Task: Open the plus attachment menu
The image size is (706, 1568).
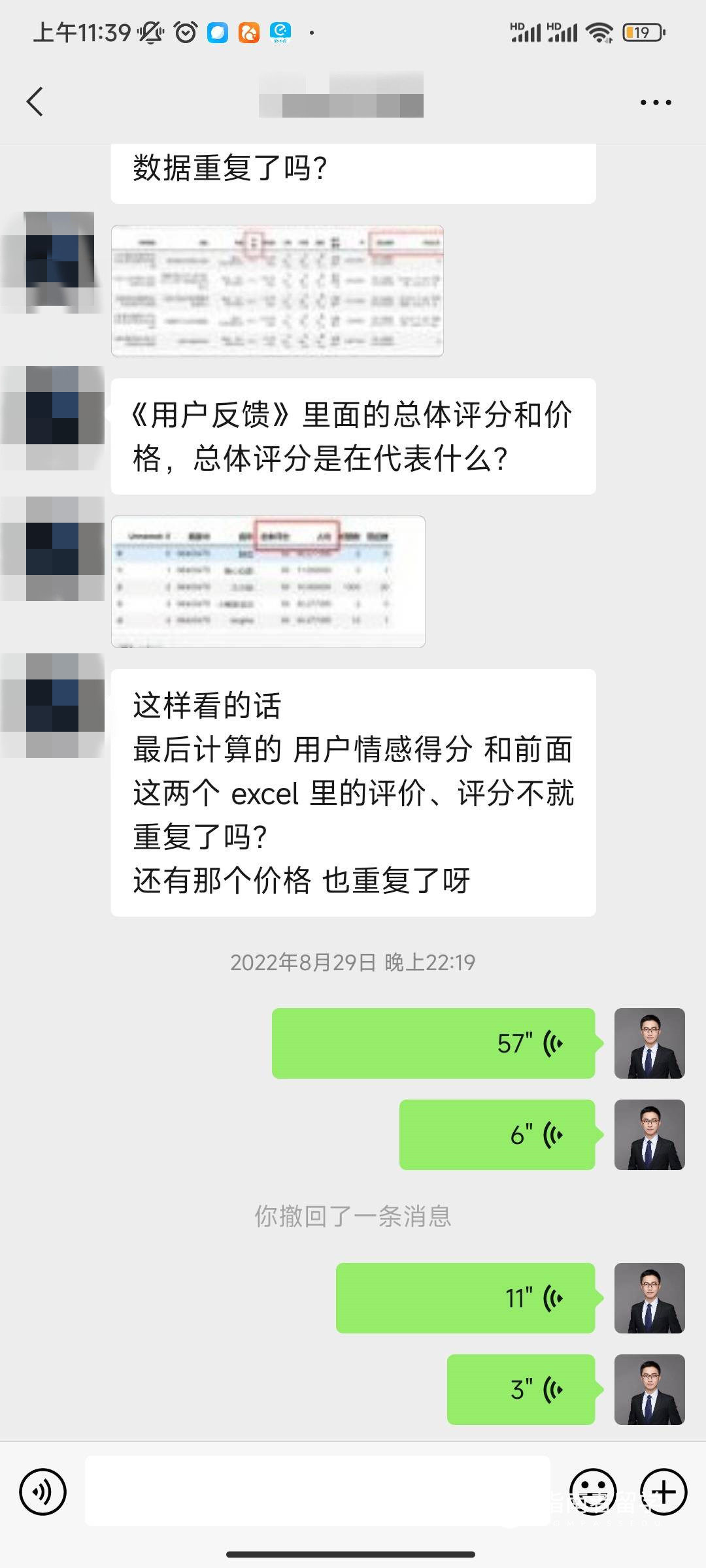Action: pyautogui.click(x=664, y=1492)
